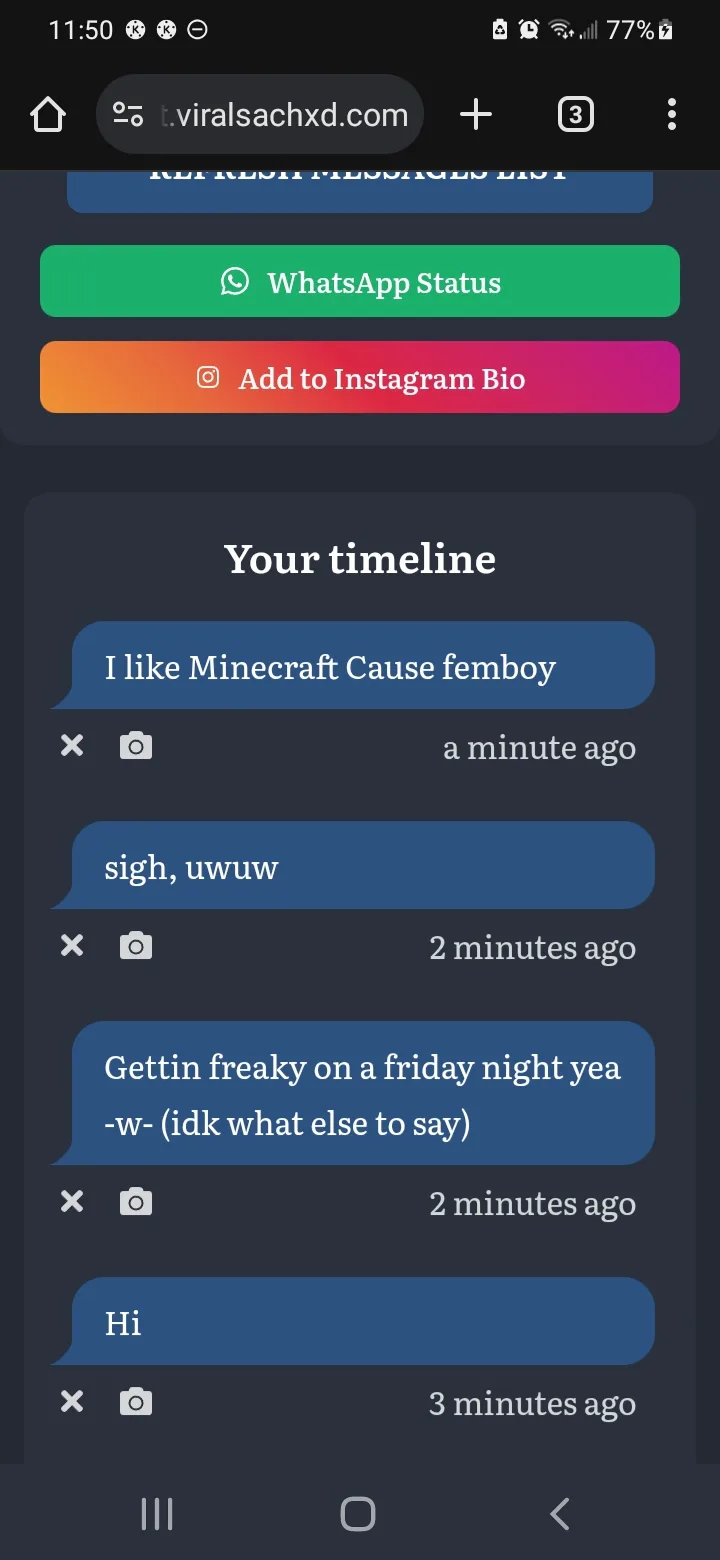Open the browser overflow menu

[x=672, y=115]
